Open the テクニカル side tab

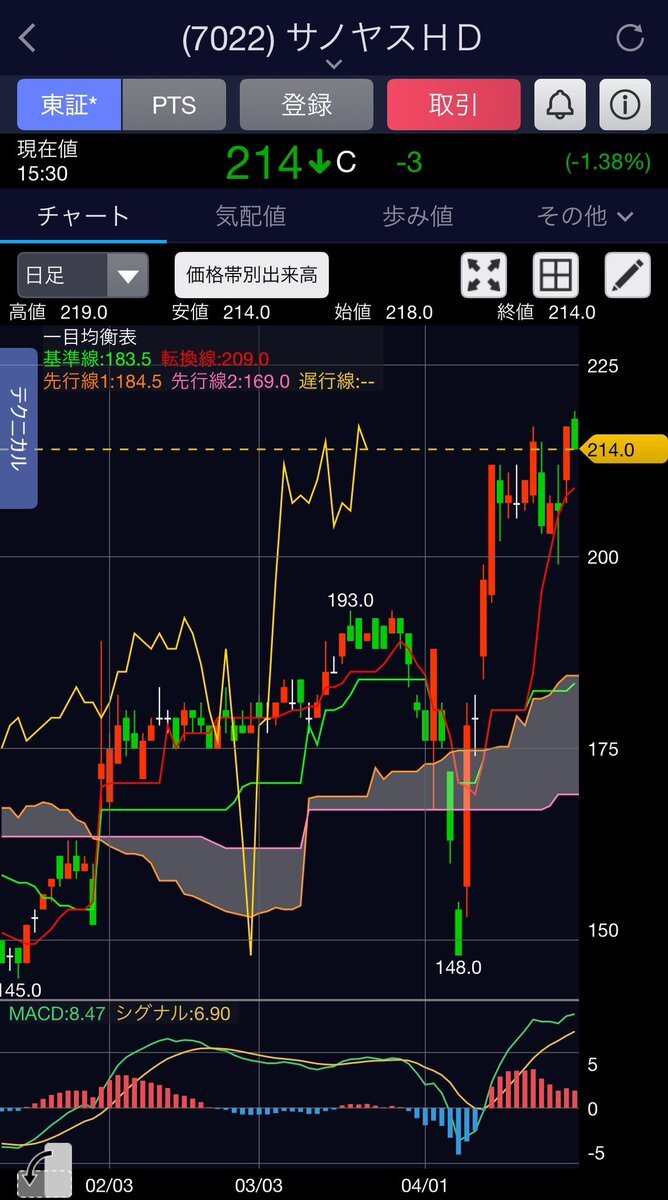[x=18, y=428]
